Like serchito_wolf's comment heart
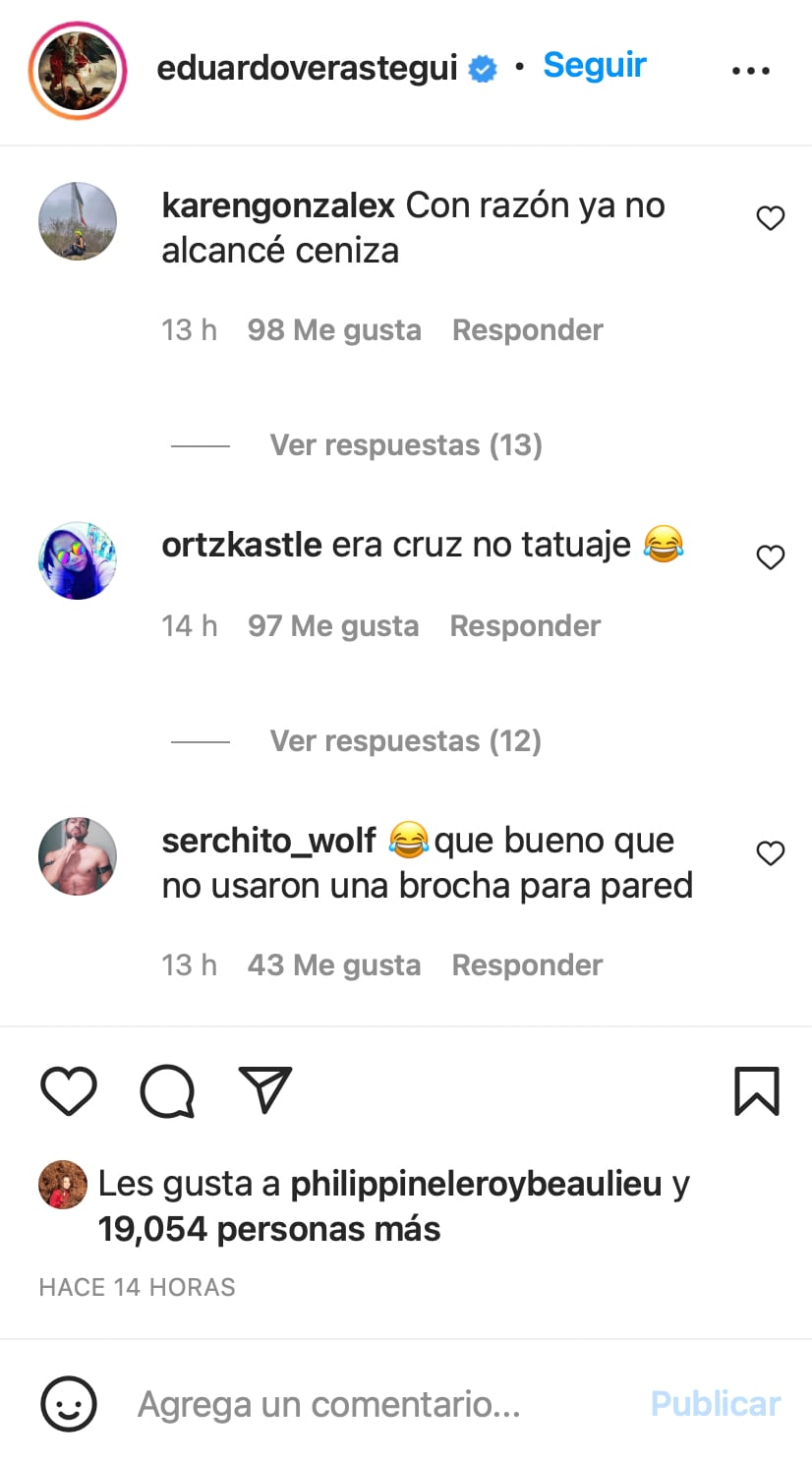This screenshot has height=1461, width=812. [771, 852]
